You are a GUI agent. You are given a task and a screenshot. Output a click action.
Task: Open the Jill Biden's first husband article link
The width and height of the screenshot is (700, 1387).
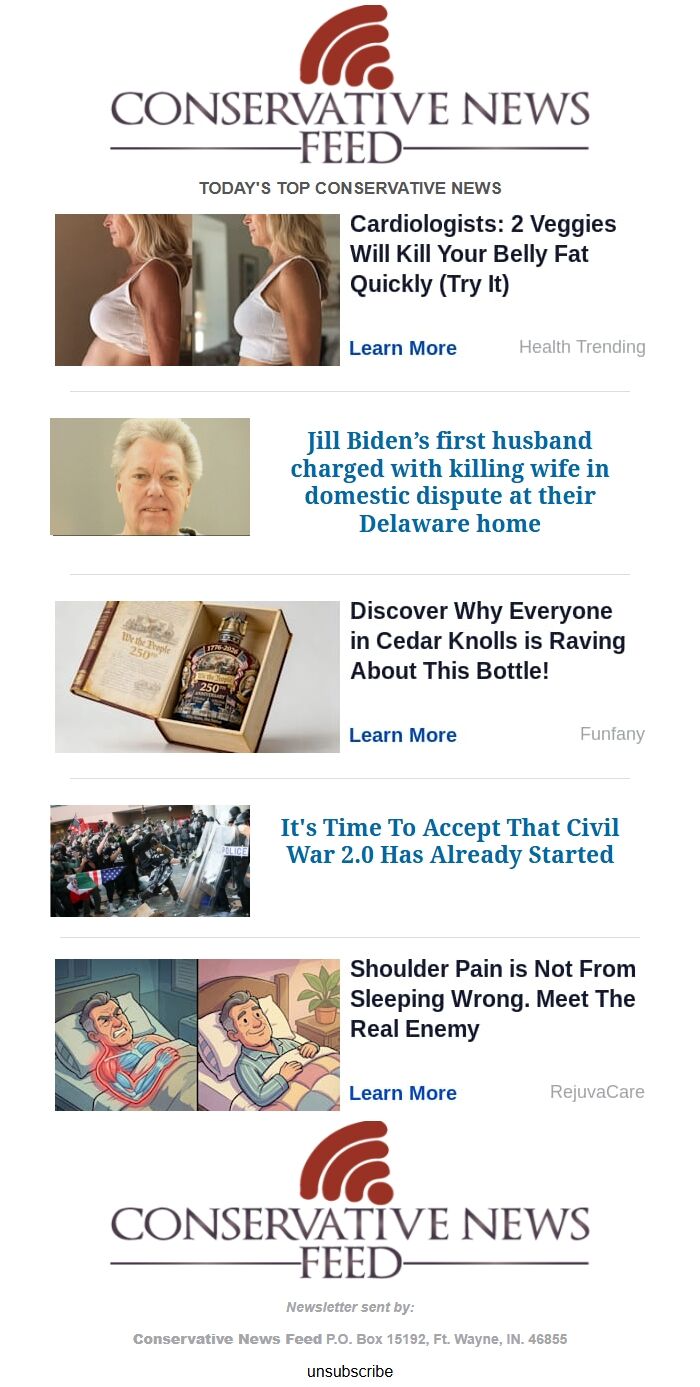(x=450, y=482)
